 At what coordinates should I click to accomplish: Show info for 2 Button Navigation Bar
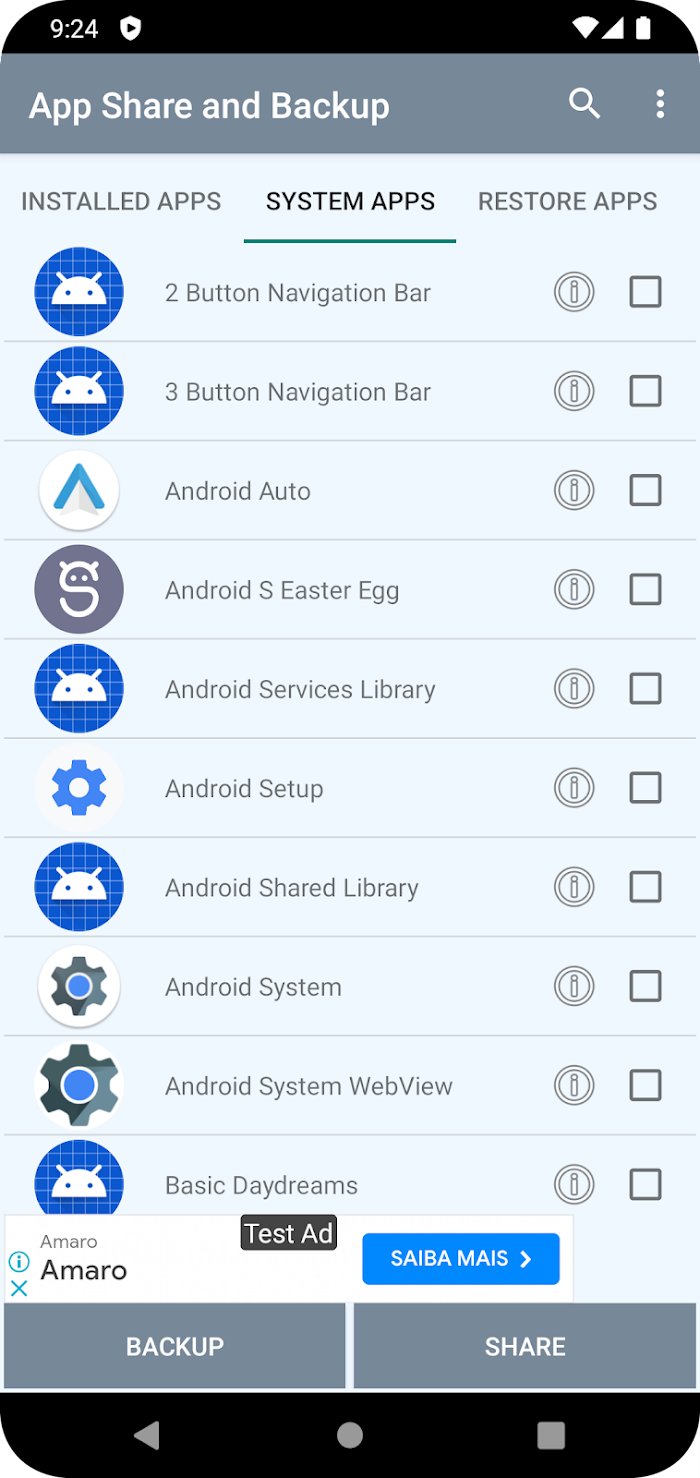point(574,292)
